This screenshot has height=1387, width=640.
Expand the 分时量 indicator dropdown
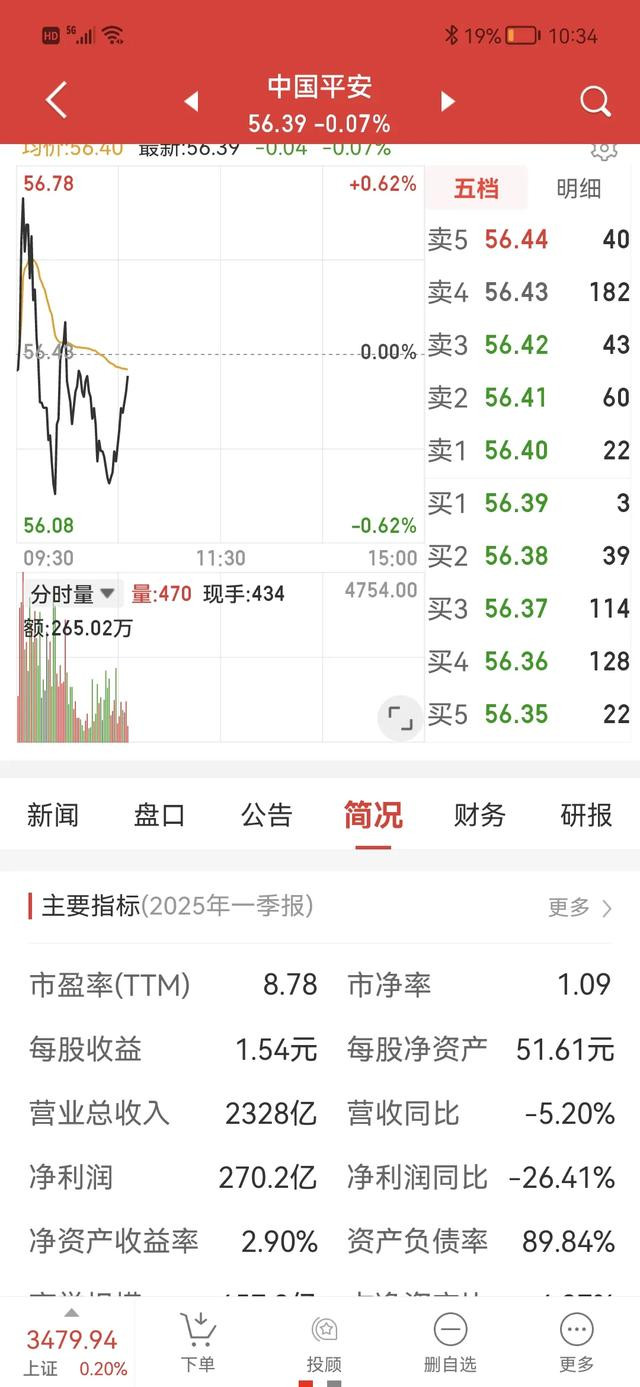click(72, 594)
